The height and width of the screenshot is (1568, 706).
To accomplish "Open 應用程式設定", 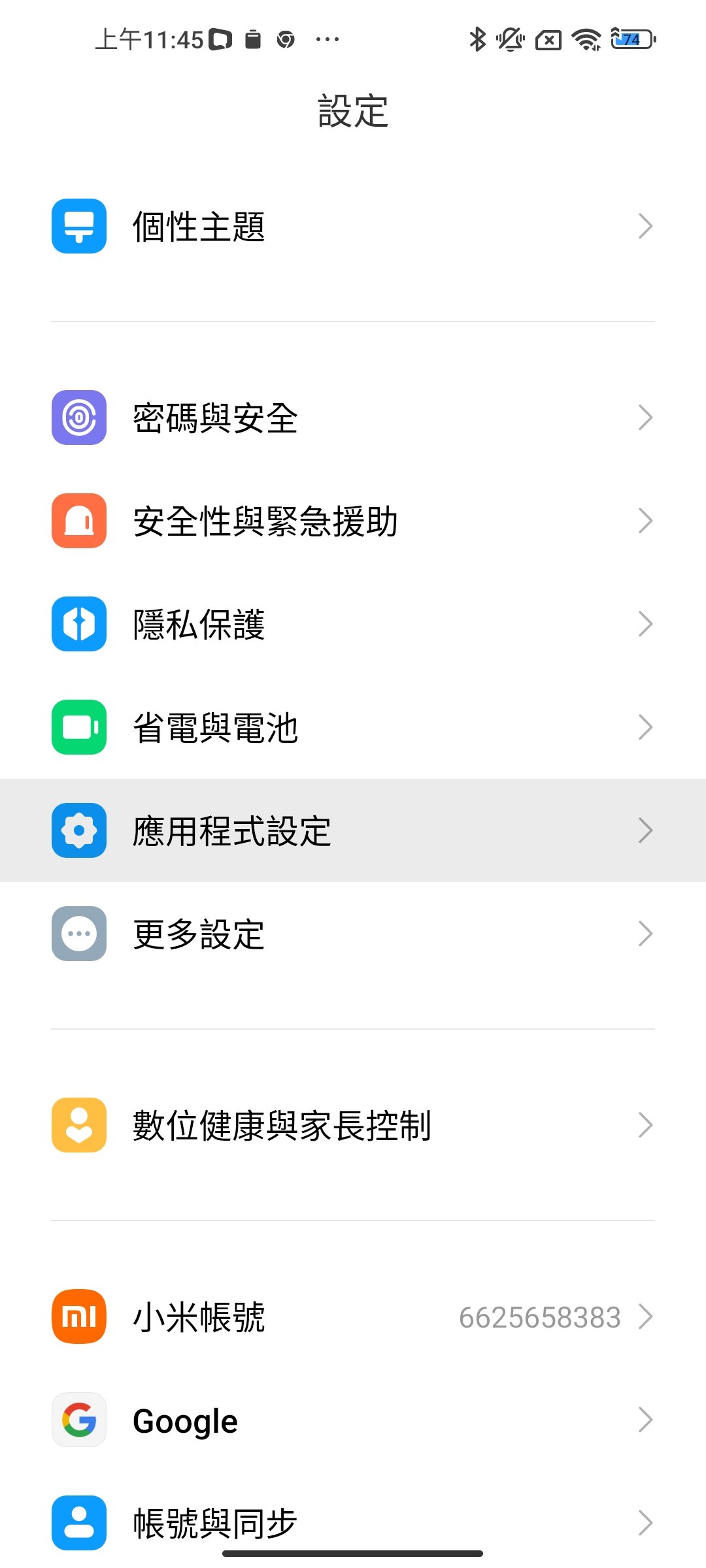I will [353, 830].
